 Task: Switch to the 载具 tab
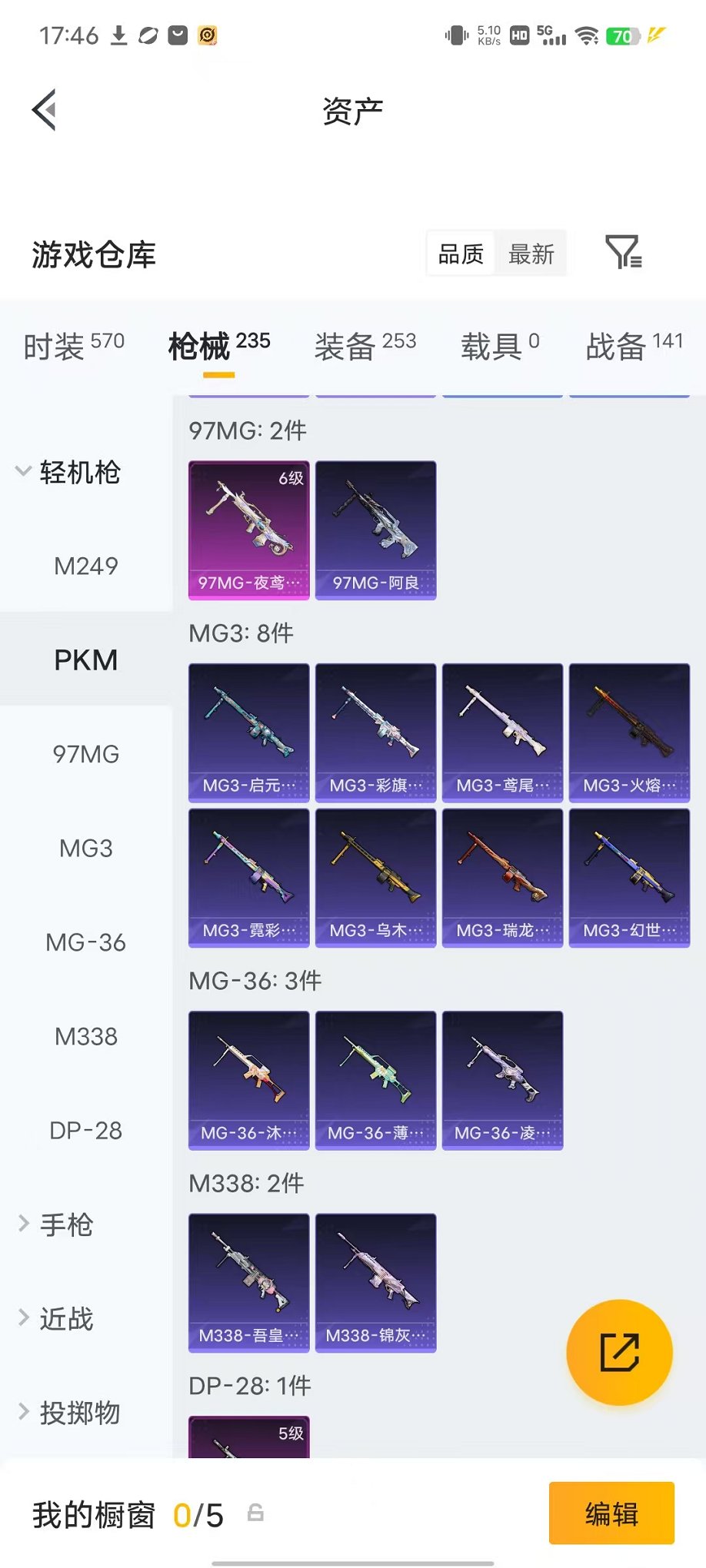[x=500, y=346]
